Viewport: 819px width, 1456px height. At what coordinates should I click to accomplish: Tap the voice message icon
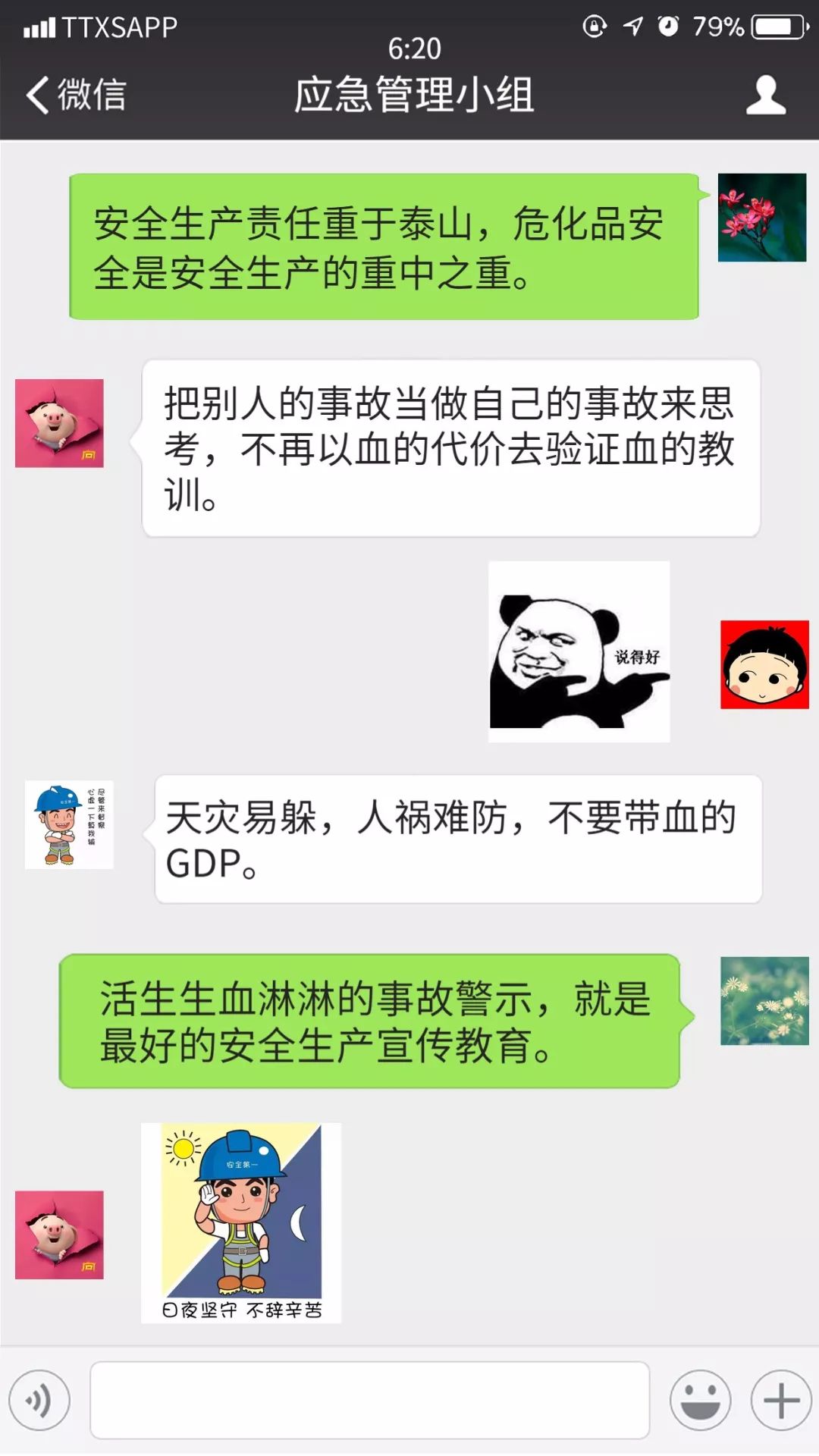tap(39, 1400)
